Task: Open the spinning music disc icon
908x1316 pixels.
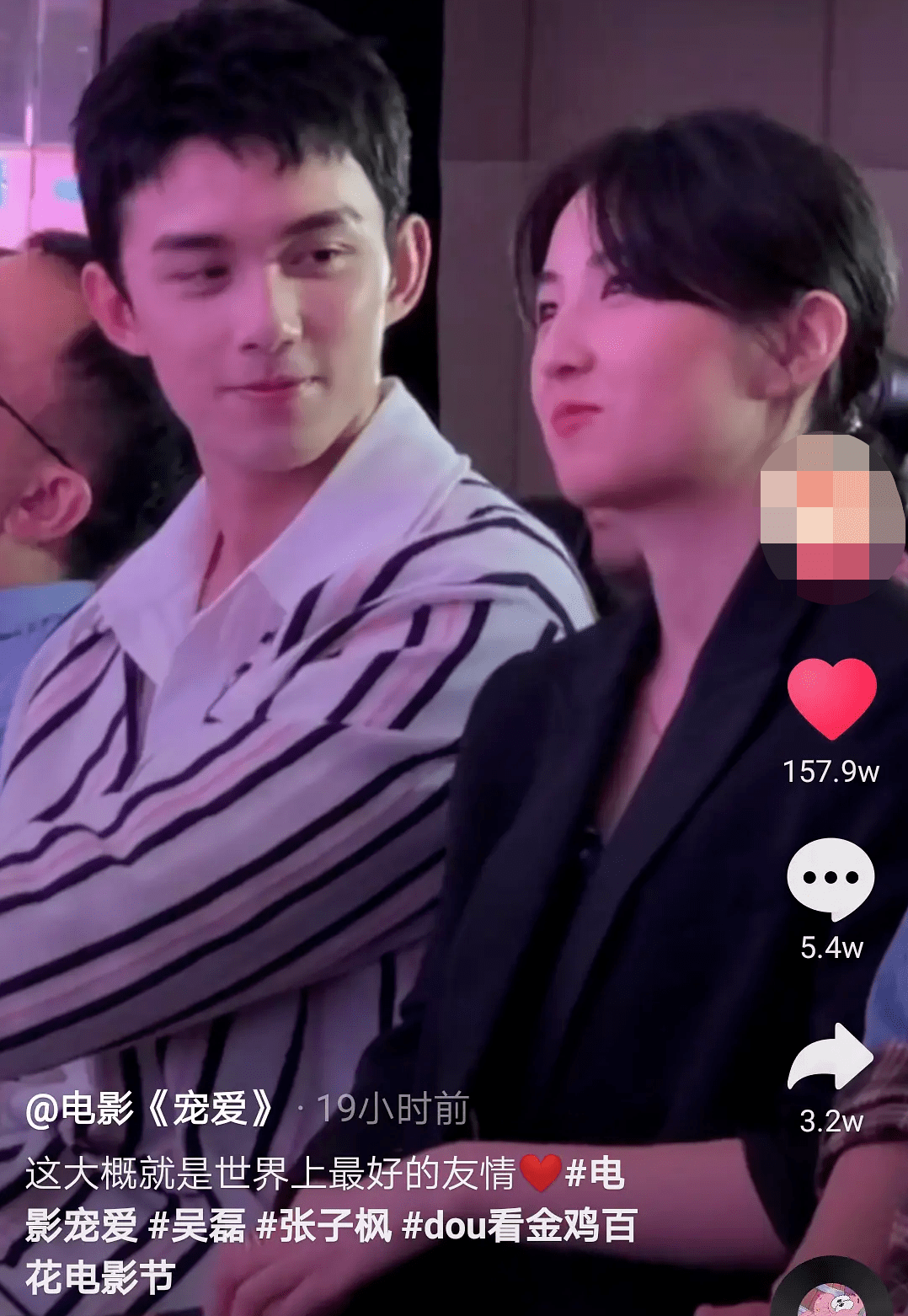Action: 830,1293
